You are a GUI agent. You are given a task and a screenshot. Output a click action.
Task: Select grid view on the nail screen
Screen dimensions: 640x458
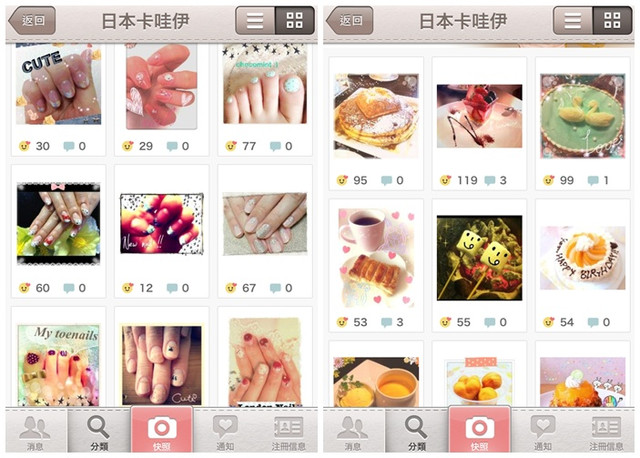pyautogui.click(x=294, y=20)
